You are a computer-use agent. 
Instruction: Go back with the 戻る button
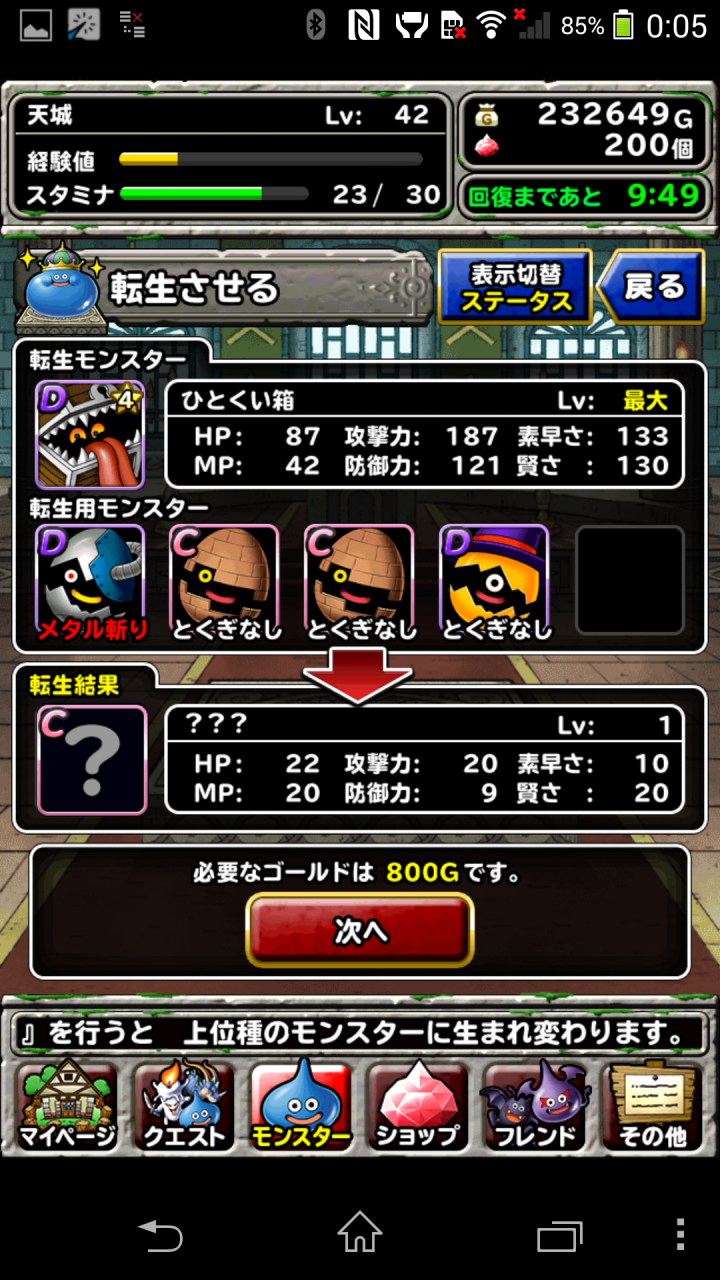coord(651,288)
